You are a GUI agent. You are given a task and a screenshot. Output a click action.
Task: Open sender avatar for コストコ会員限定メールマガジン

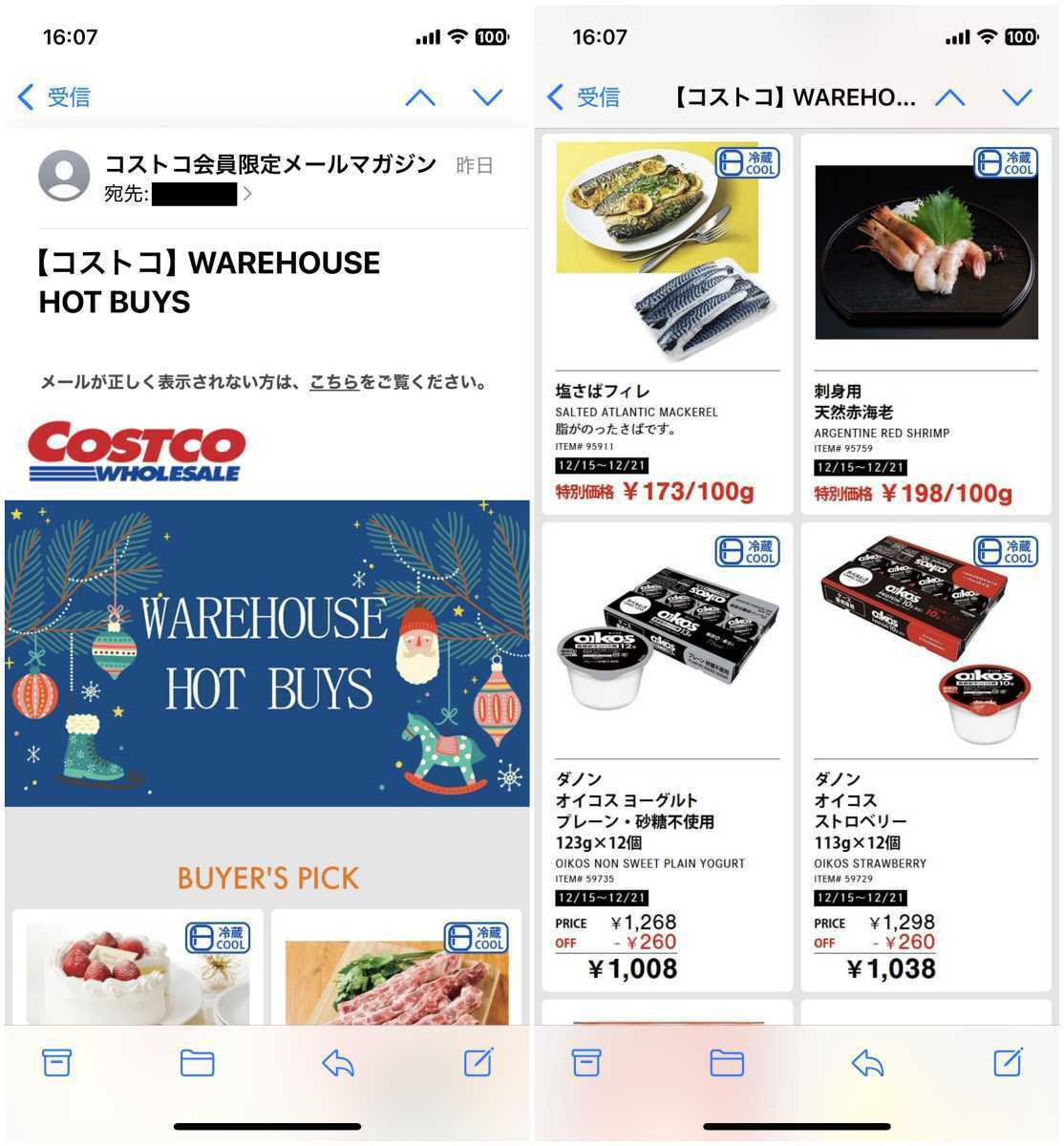coord(64,176)
